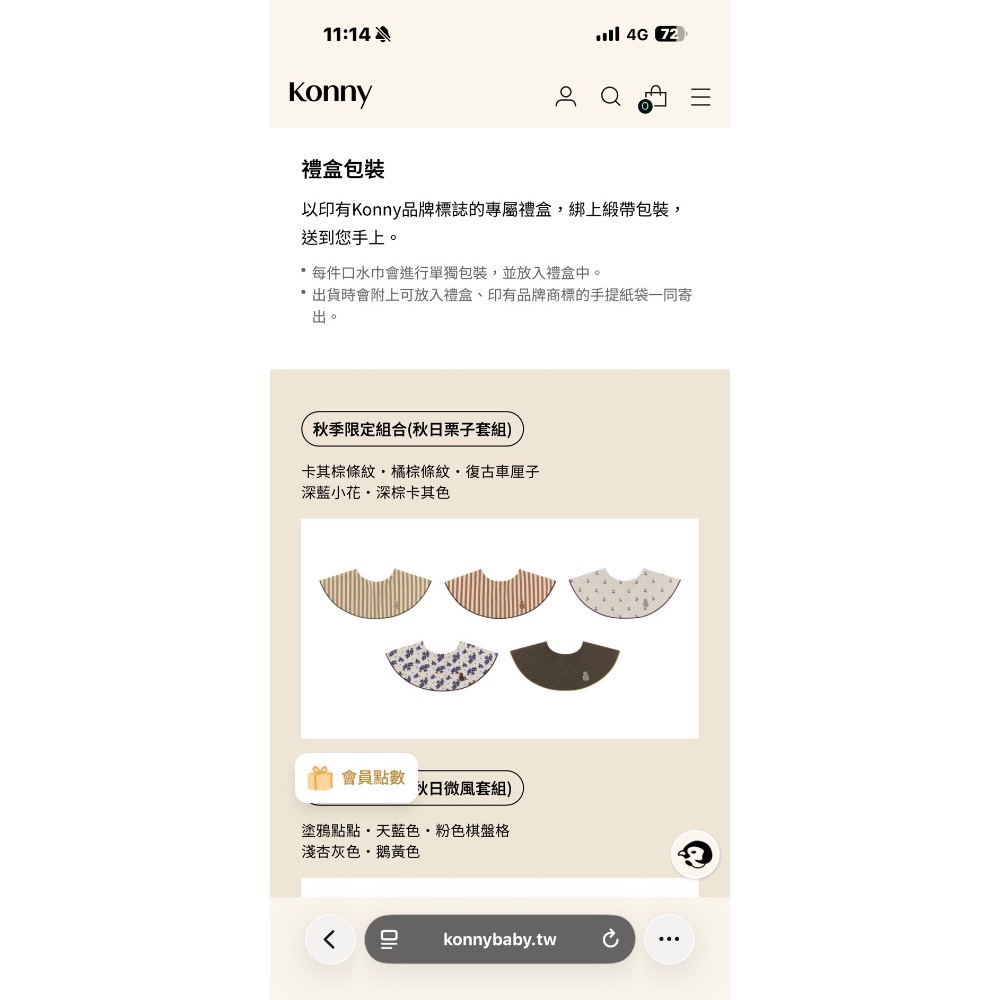Open the shopping bag cart

click(653, 98)
